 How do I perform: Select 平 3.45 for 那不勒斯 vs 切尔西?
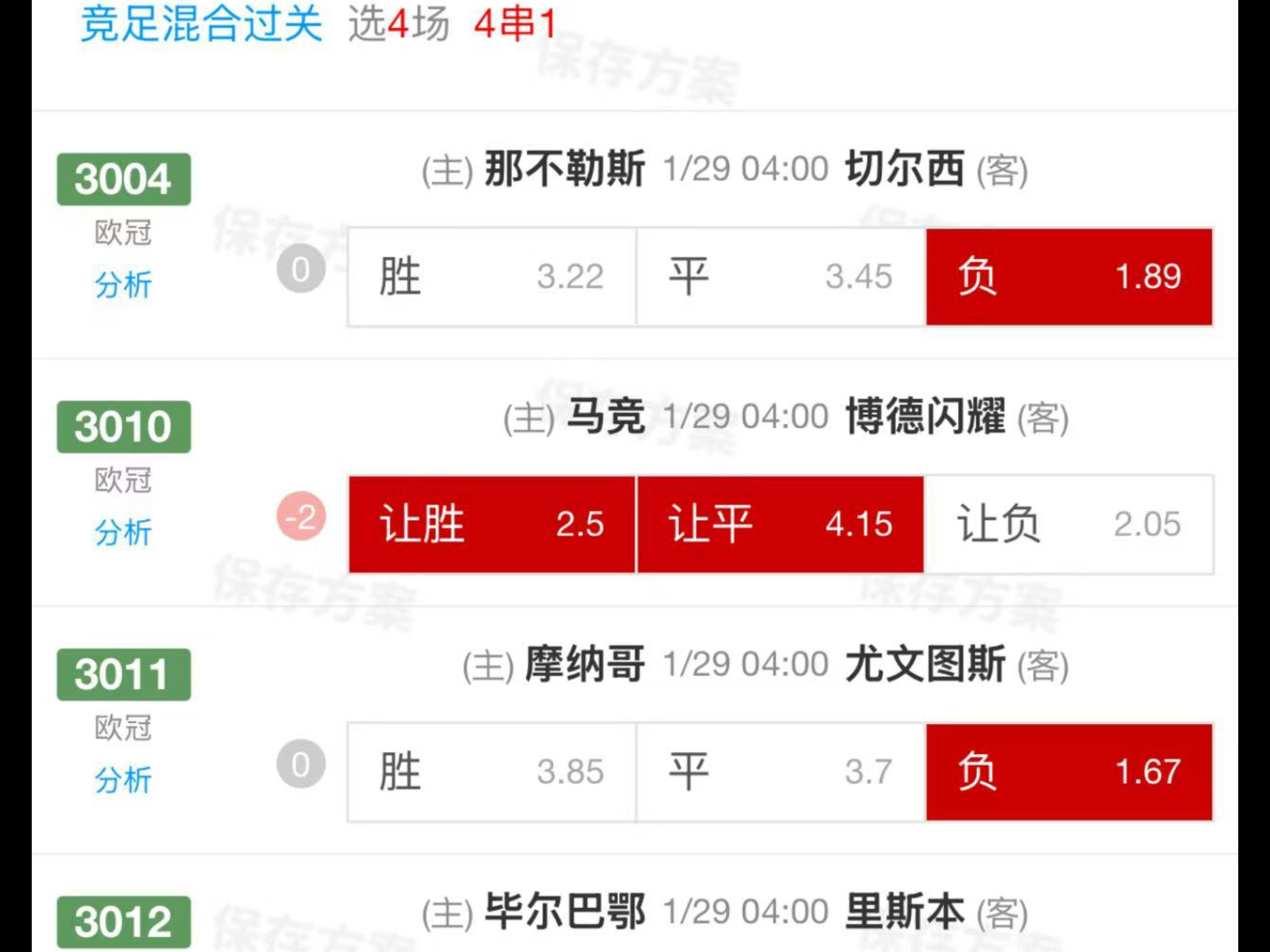(x=781, y=277)
